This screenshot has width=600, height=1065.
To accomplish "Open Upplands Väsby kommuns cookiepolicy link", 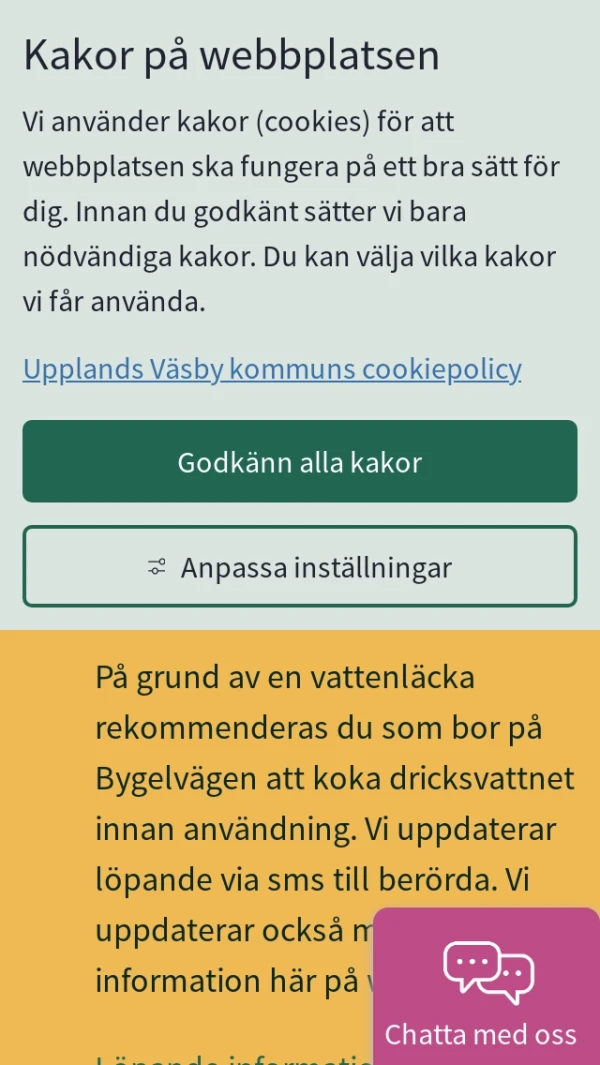I will [272, 370].
